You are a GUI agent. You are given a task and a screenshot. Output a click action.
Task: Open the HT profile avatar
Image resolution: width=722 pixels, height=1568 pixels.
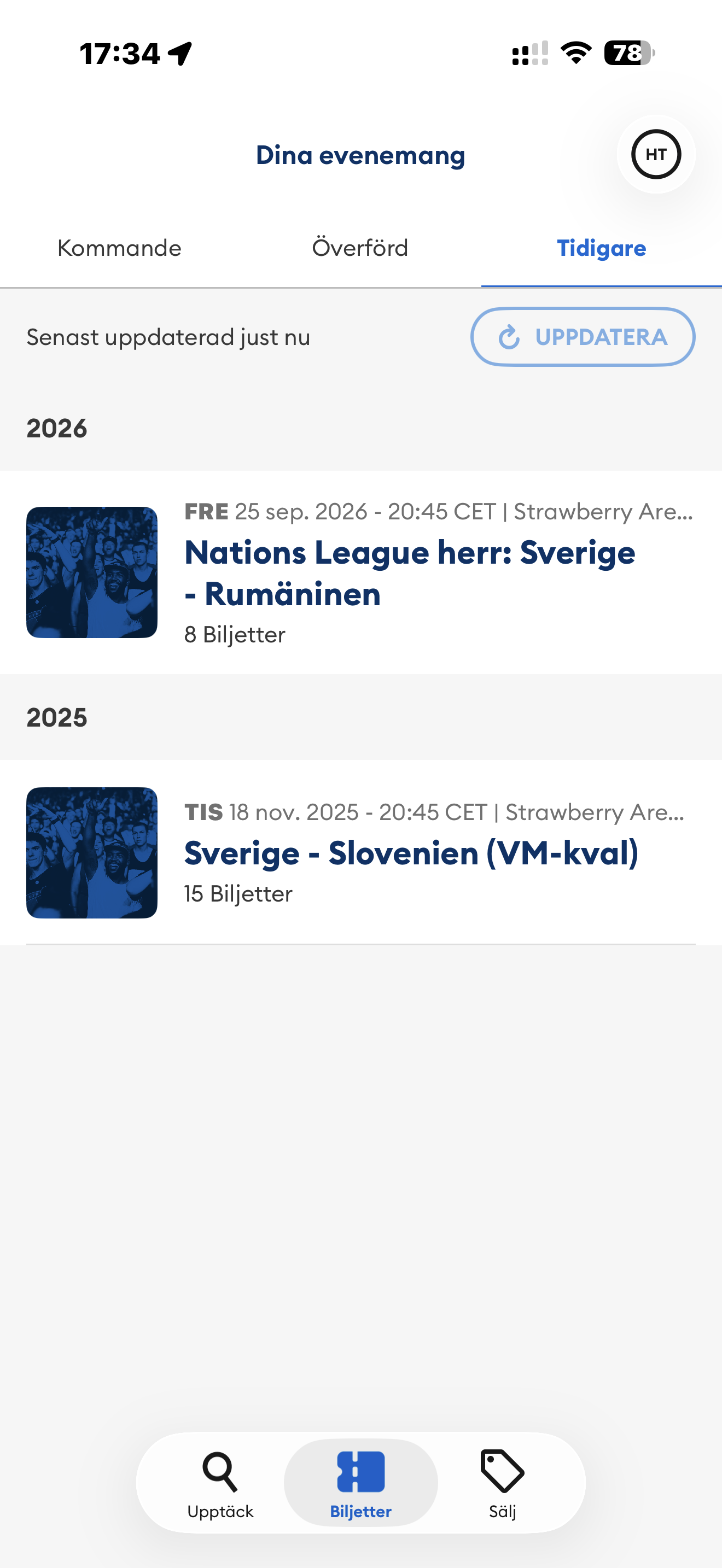tap(656, 154)
